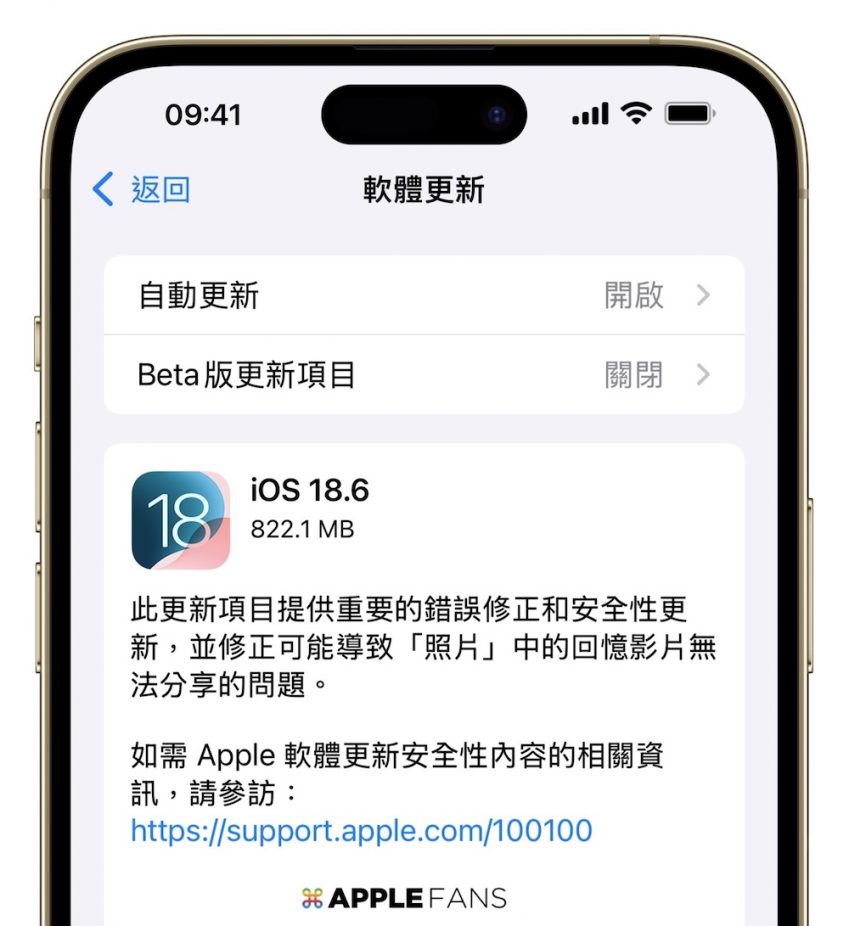Open the support.apple.com/100100 link

pos(361,830)
